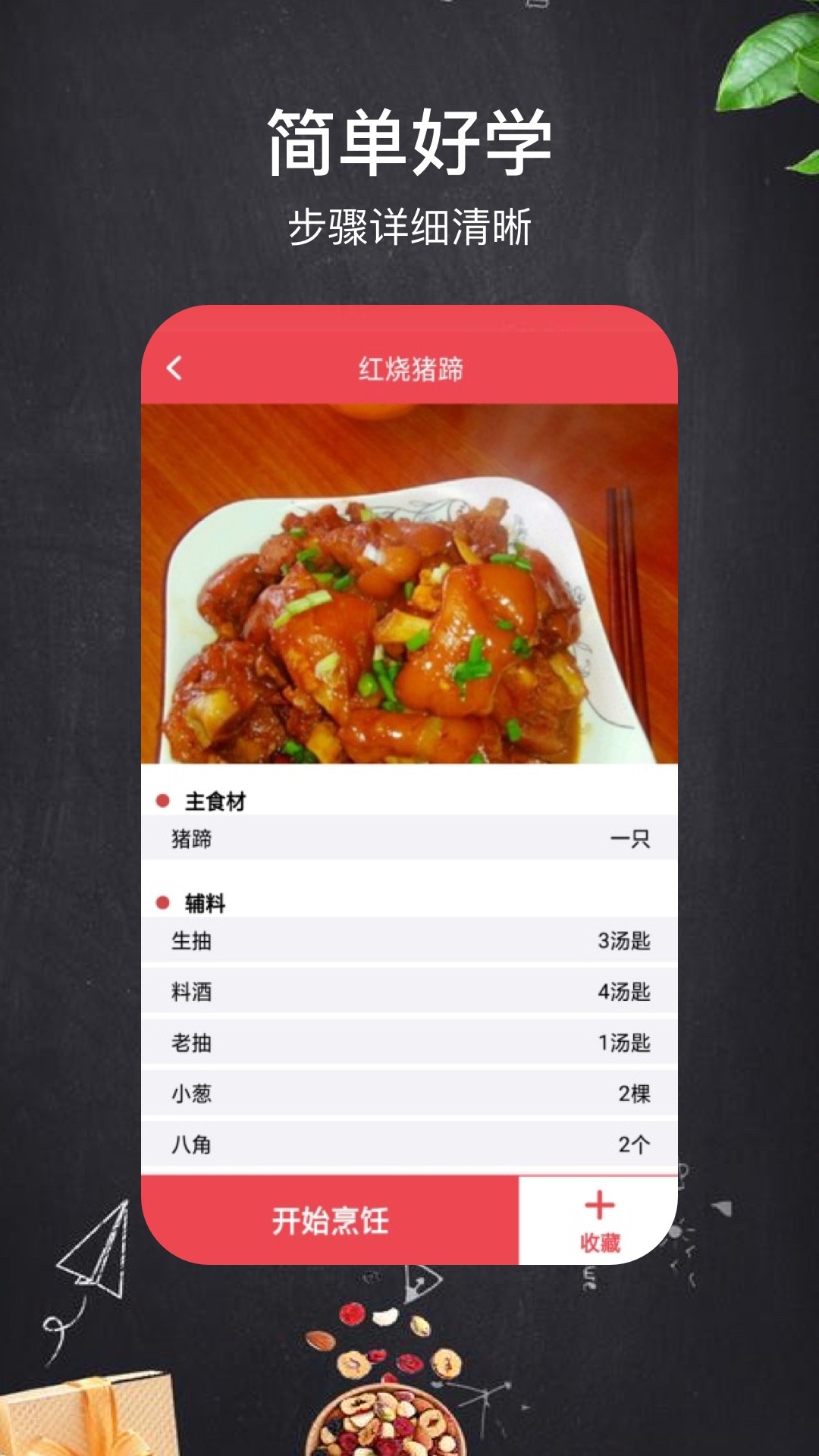Select the 猪蹄 ingredient row
This screenshot has width=819, height=1456.
[x=409, y=840]
